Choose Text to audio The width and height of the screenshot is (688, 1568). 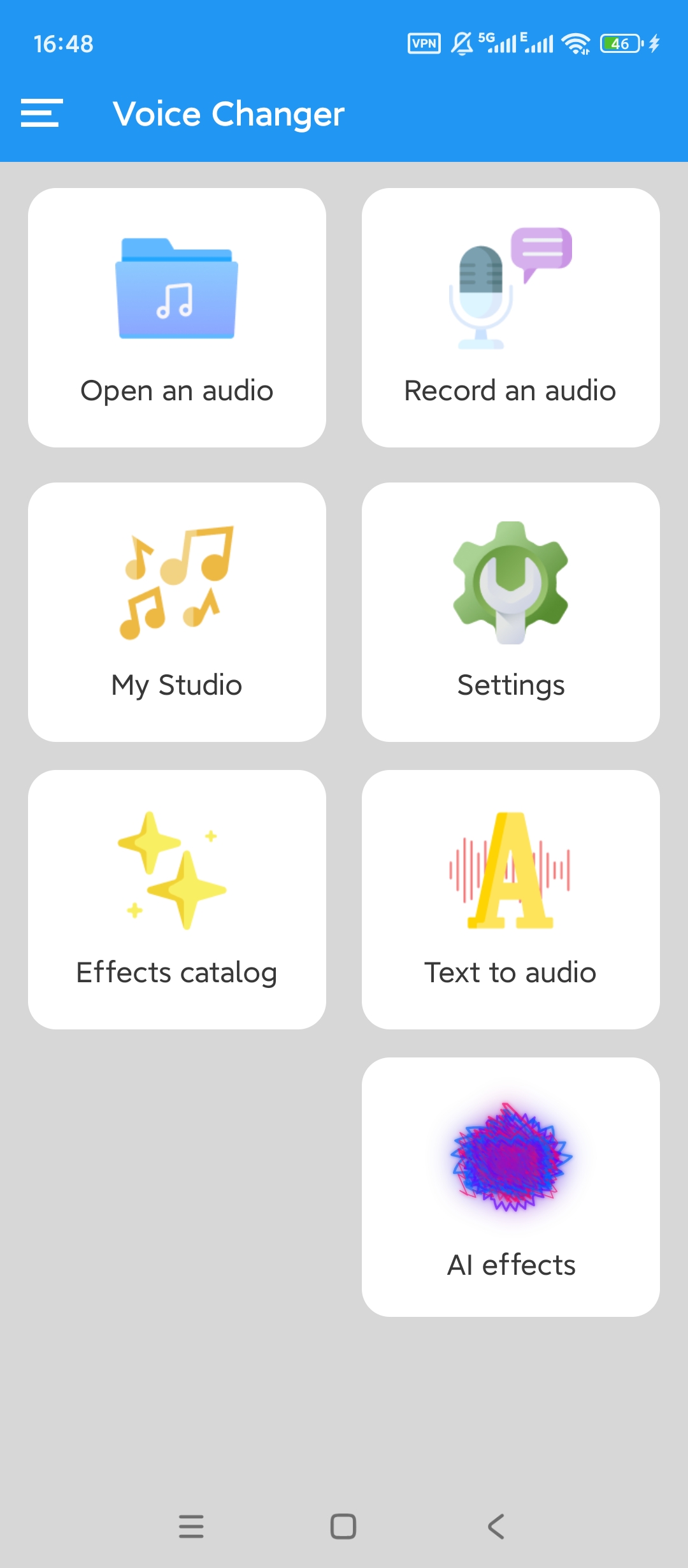(x=511, y=899)
